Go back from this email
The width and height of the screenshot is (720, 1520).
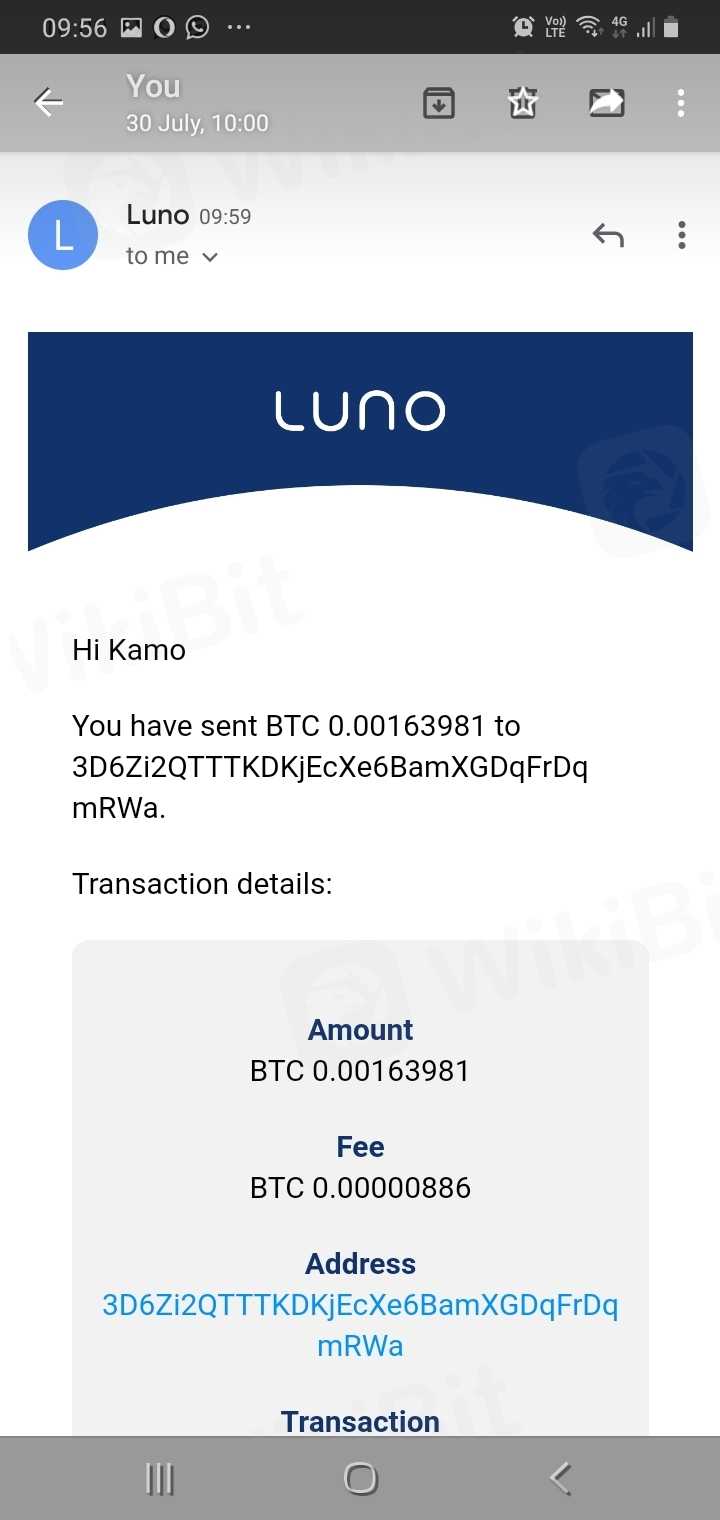point(48,102)
